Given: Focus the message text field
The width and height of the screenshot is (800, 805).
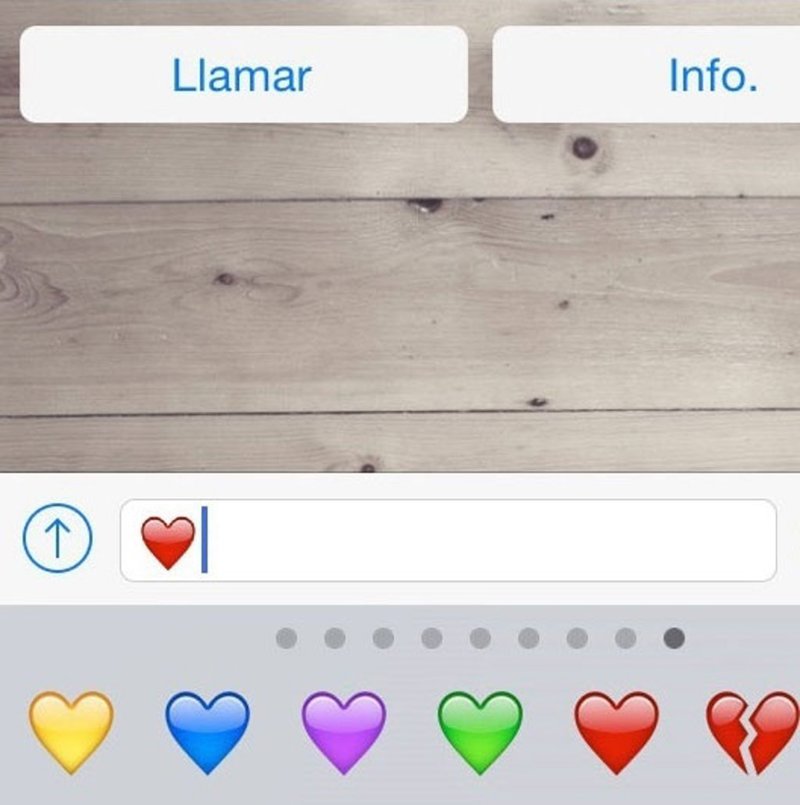Looking at the screenshot, I should click(480, 541).
